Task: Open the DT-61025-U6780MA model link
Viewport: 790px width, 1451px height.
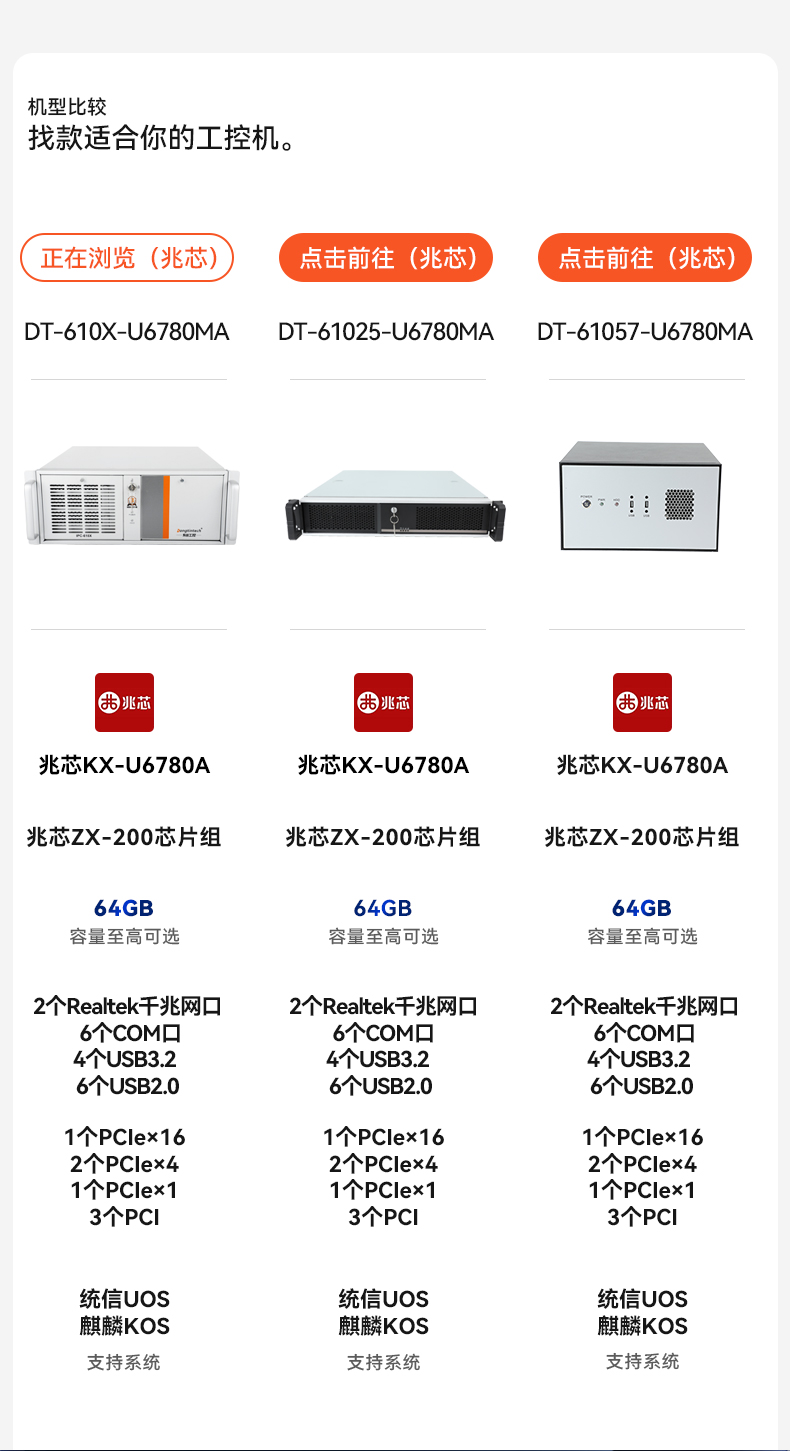Action: click(386, 331)
